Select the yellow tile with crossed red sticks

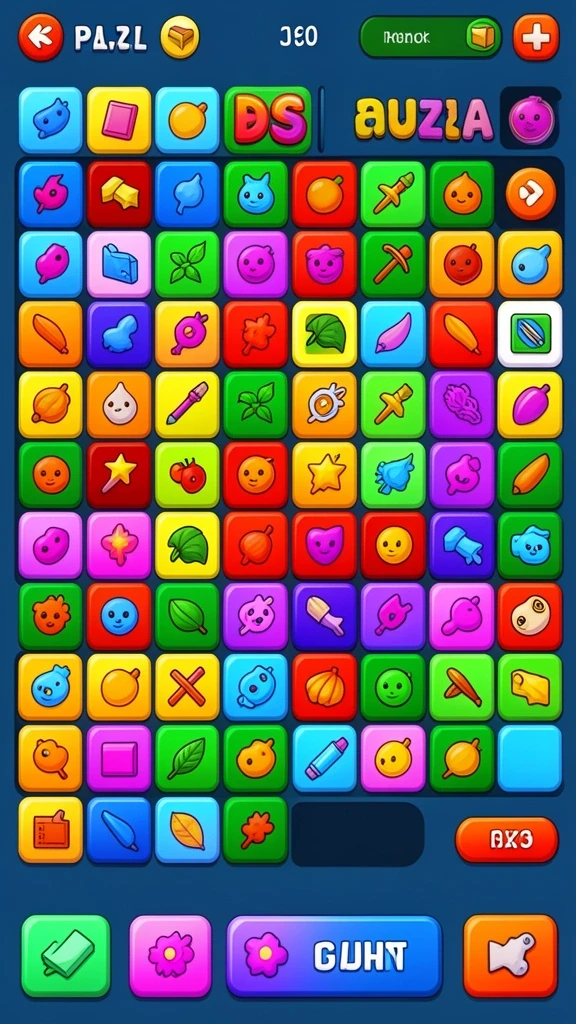[x=187, y=687]
